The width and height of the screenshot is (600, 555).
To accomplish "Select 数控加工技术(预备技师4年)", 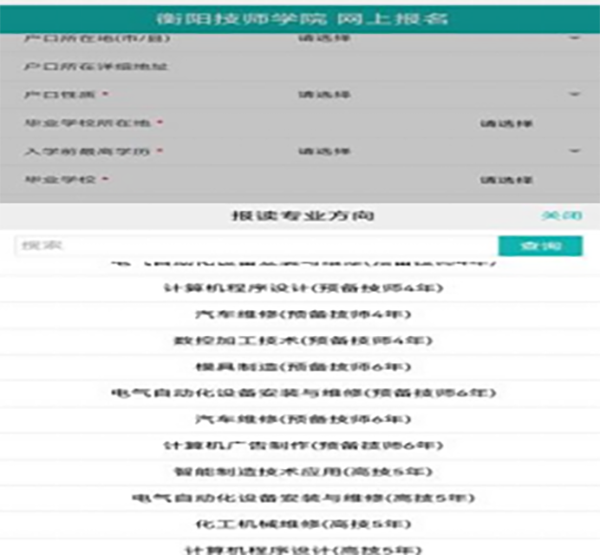I will point(302,340).
